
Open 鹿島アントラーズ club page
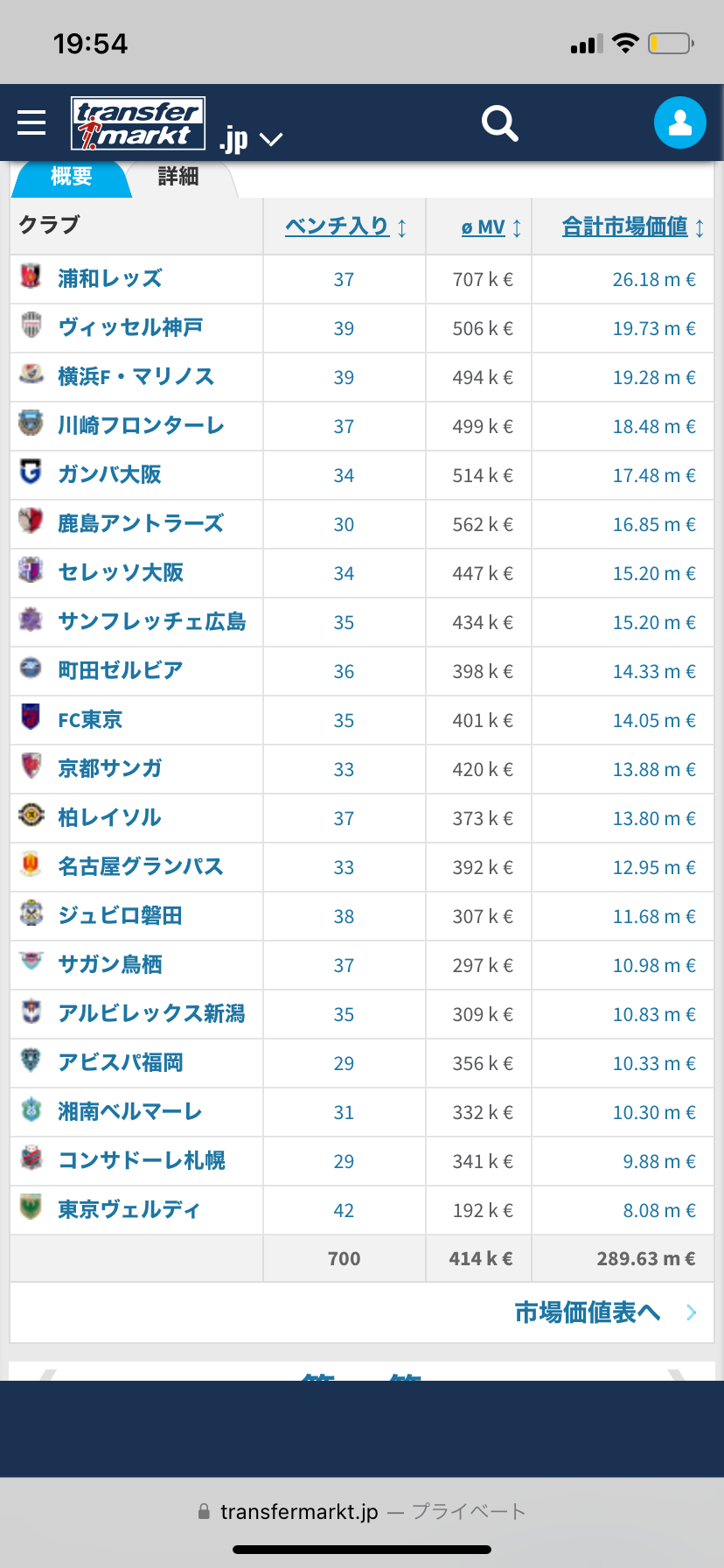tap(141, 523)
